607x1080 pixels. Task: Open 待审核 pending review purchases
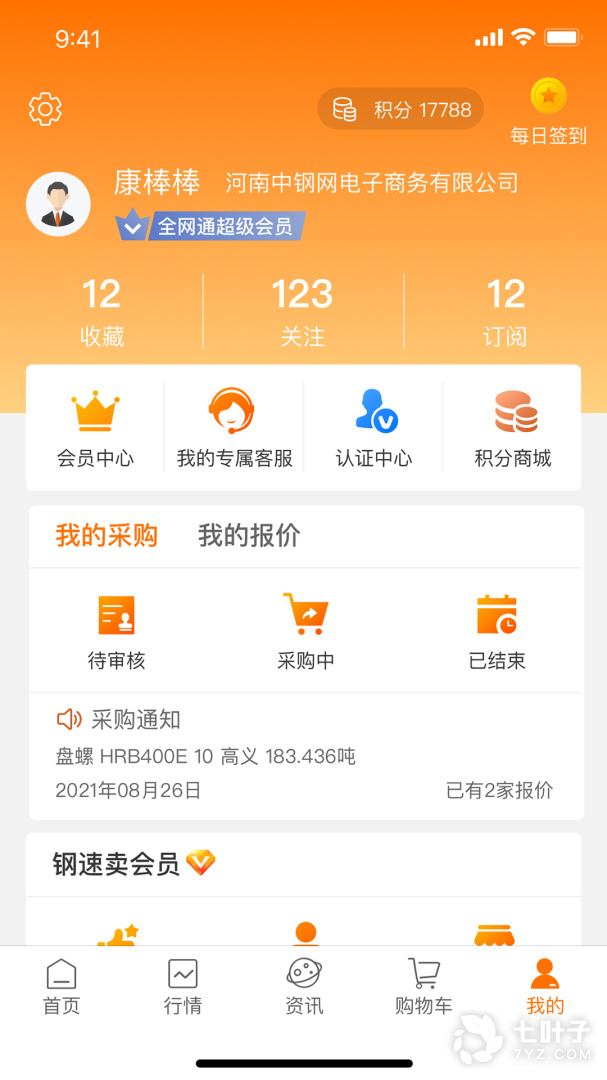[x=116, y=631]
